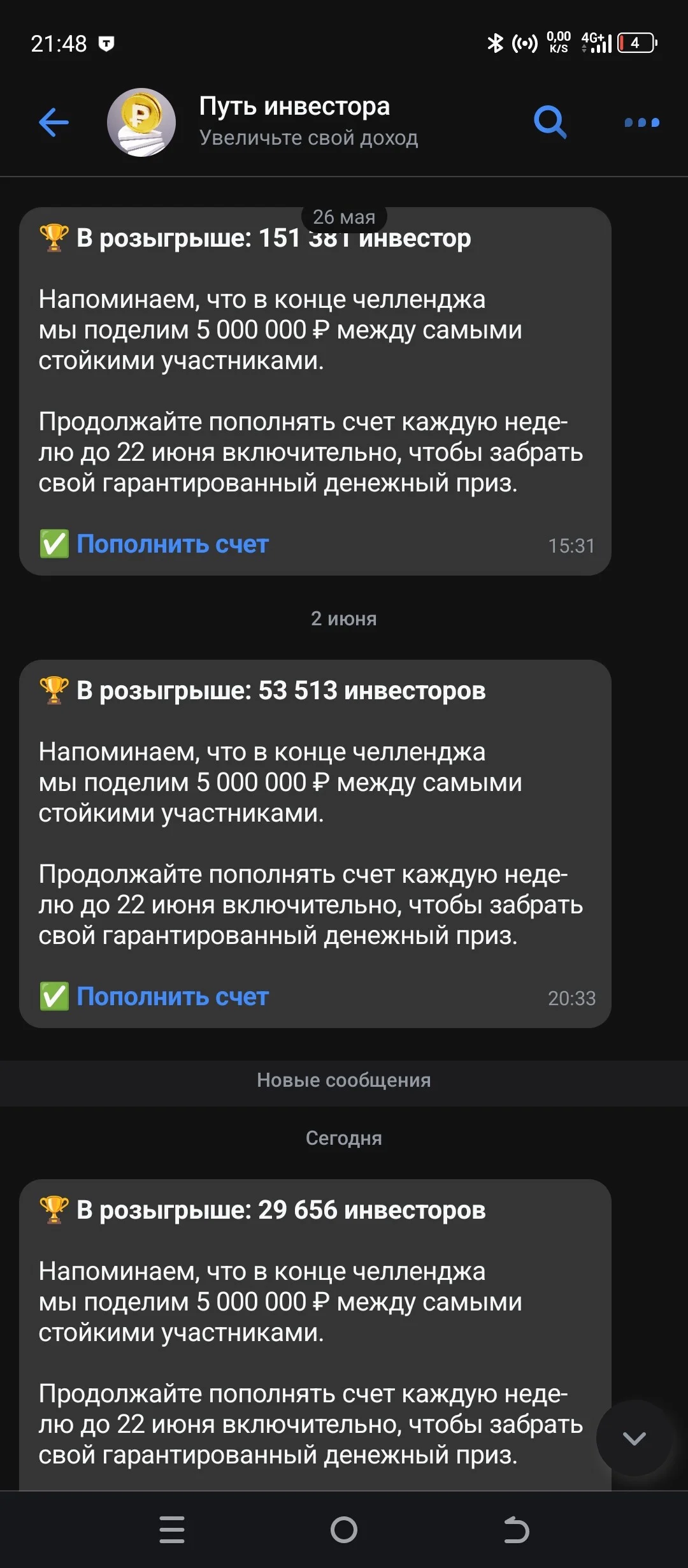Open the three-dot overflow menu

tap(641, 122)
